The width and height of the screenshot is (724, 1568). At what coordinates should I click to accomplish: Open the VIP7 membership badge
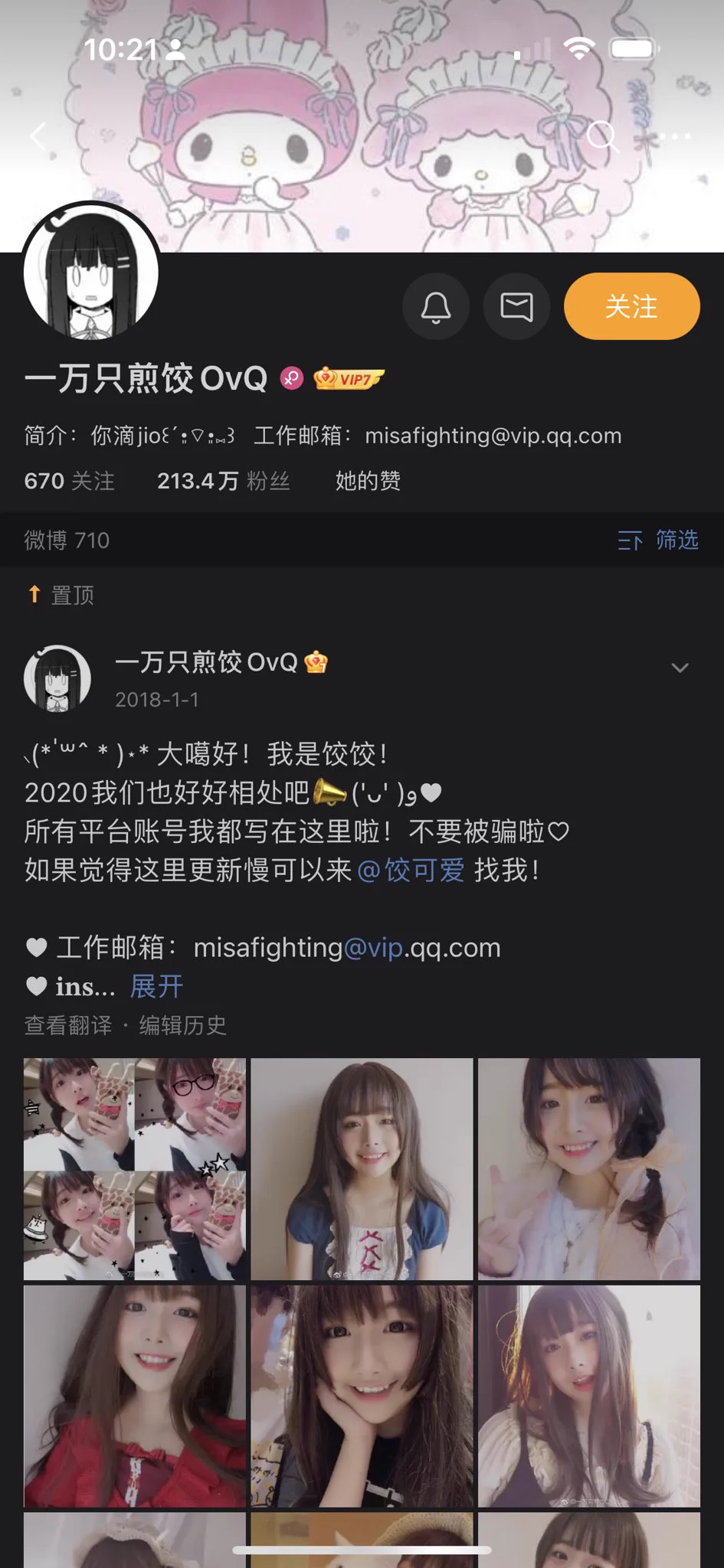[349, 378]
